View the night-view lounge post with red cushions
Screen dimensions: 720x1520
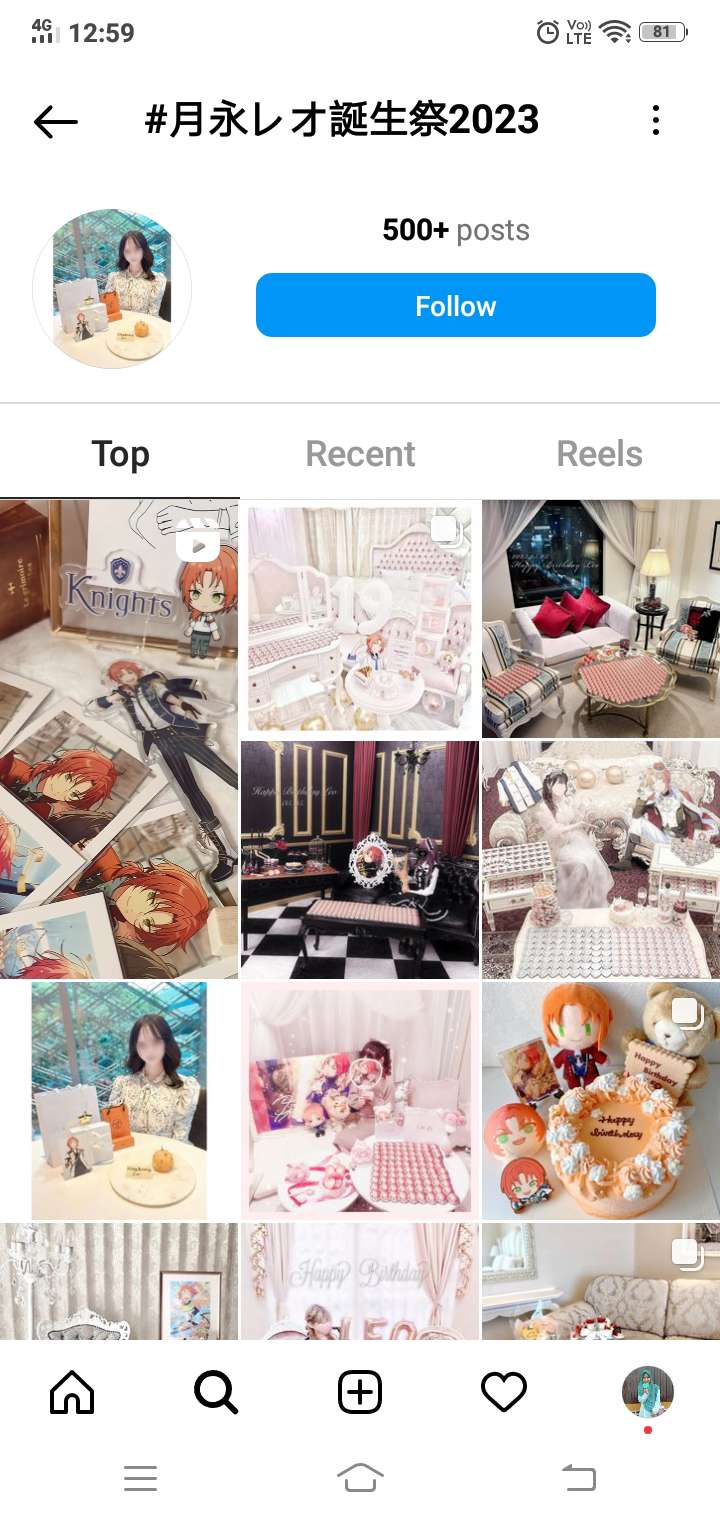click(601, 618)
